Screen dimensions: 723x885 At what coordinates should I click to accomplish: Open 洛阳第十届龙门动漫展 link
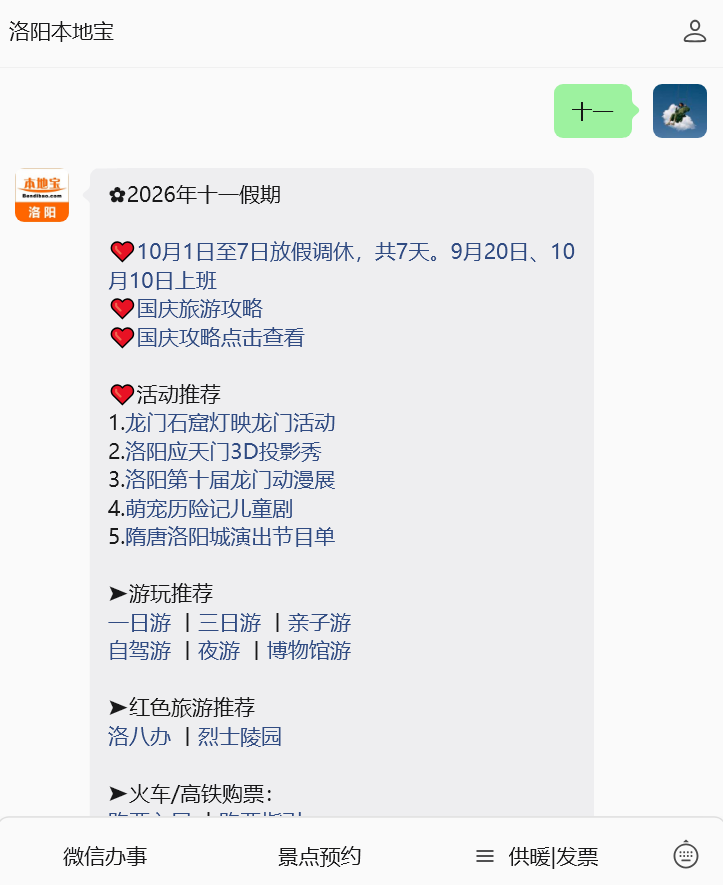point(230,480)
